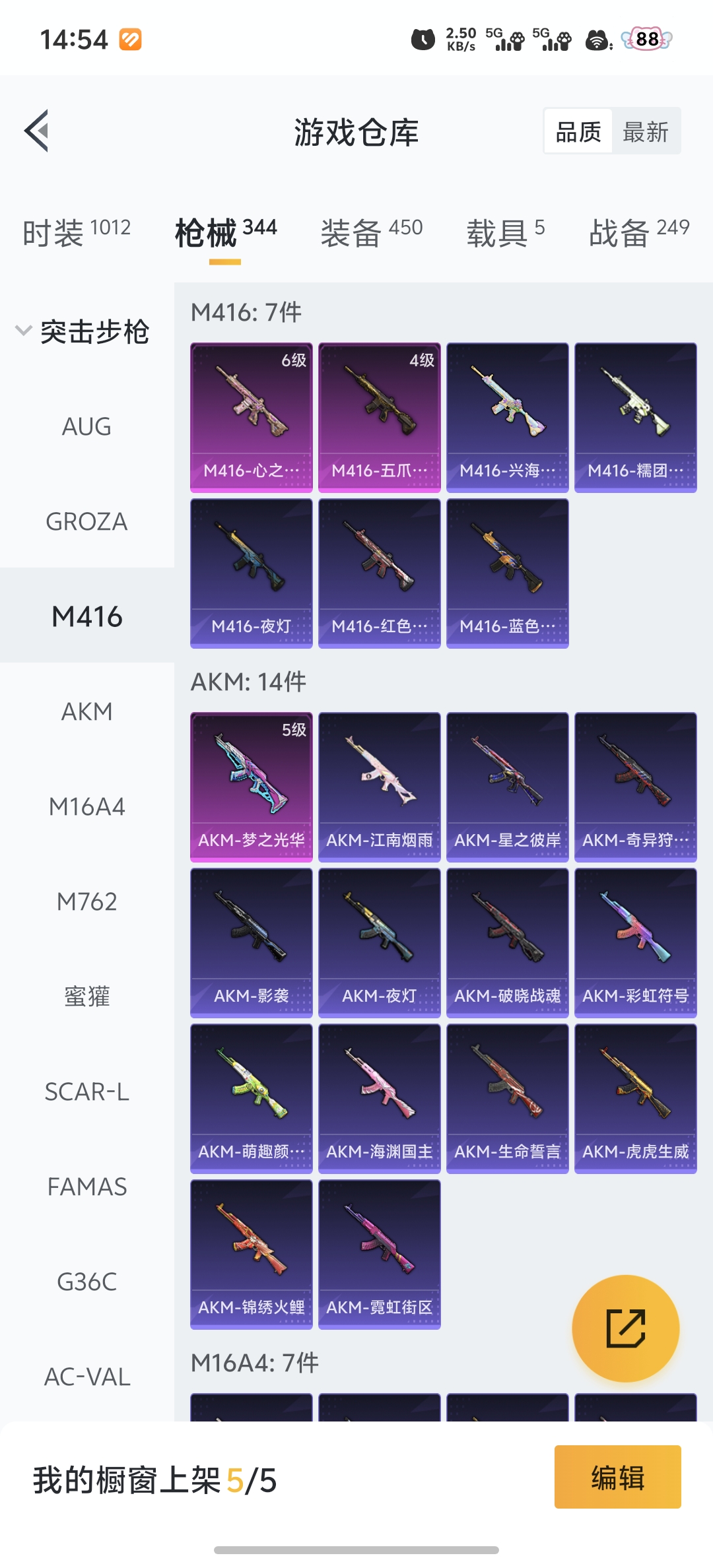Viewport: 713px width, 1568px height.
Task: Tap the yellow floating share button
Action: [625, 1328]
